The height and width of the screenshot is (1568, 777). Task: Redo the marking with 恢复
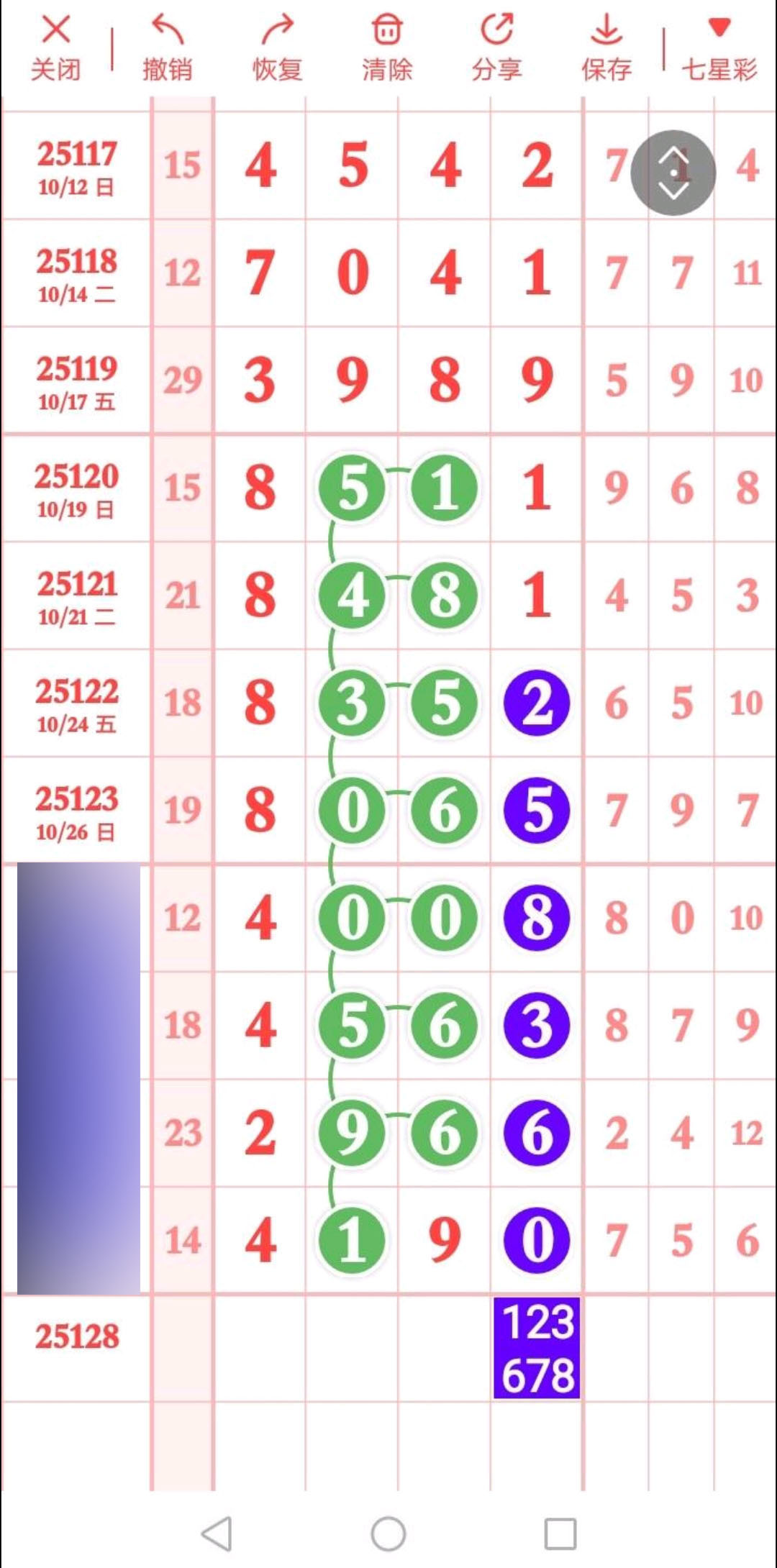277,47
